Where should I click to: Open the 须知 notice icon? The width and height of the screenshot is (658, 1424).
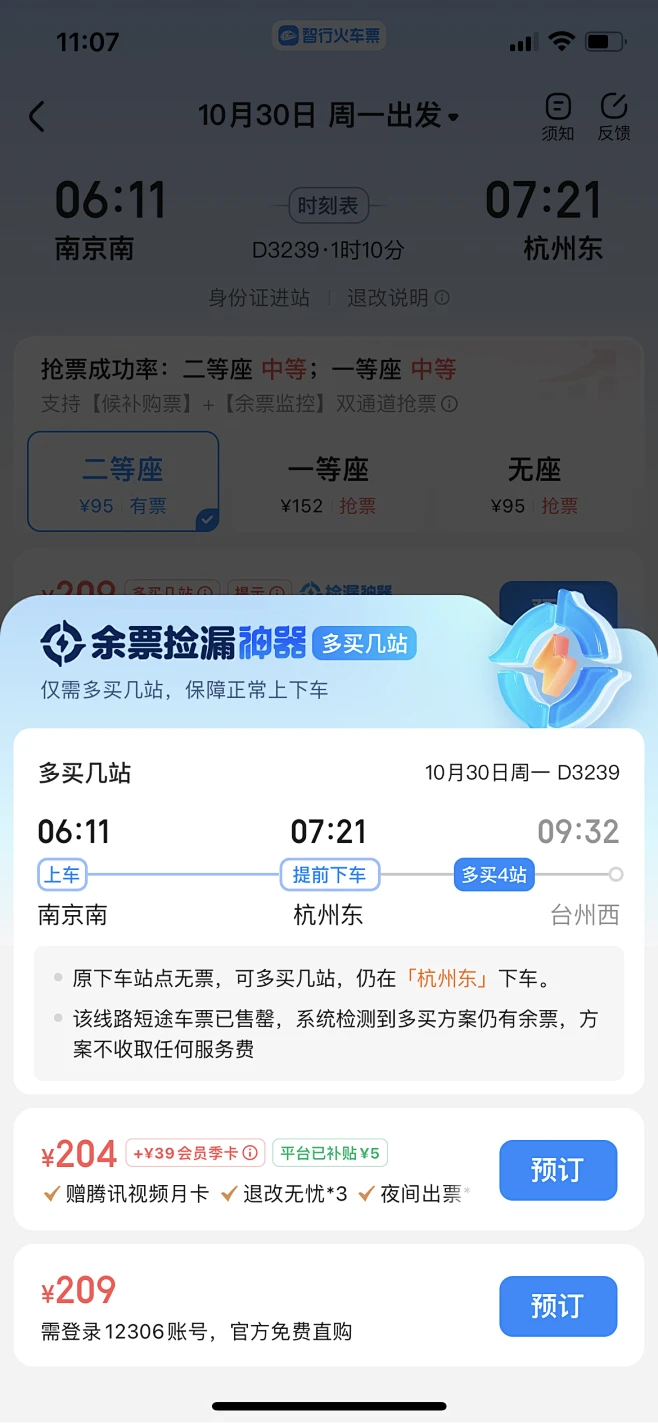[x=558, y=117]
